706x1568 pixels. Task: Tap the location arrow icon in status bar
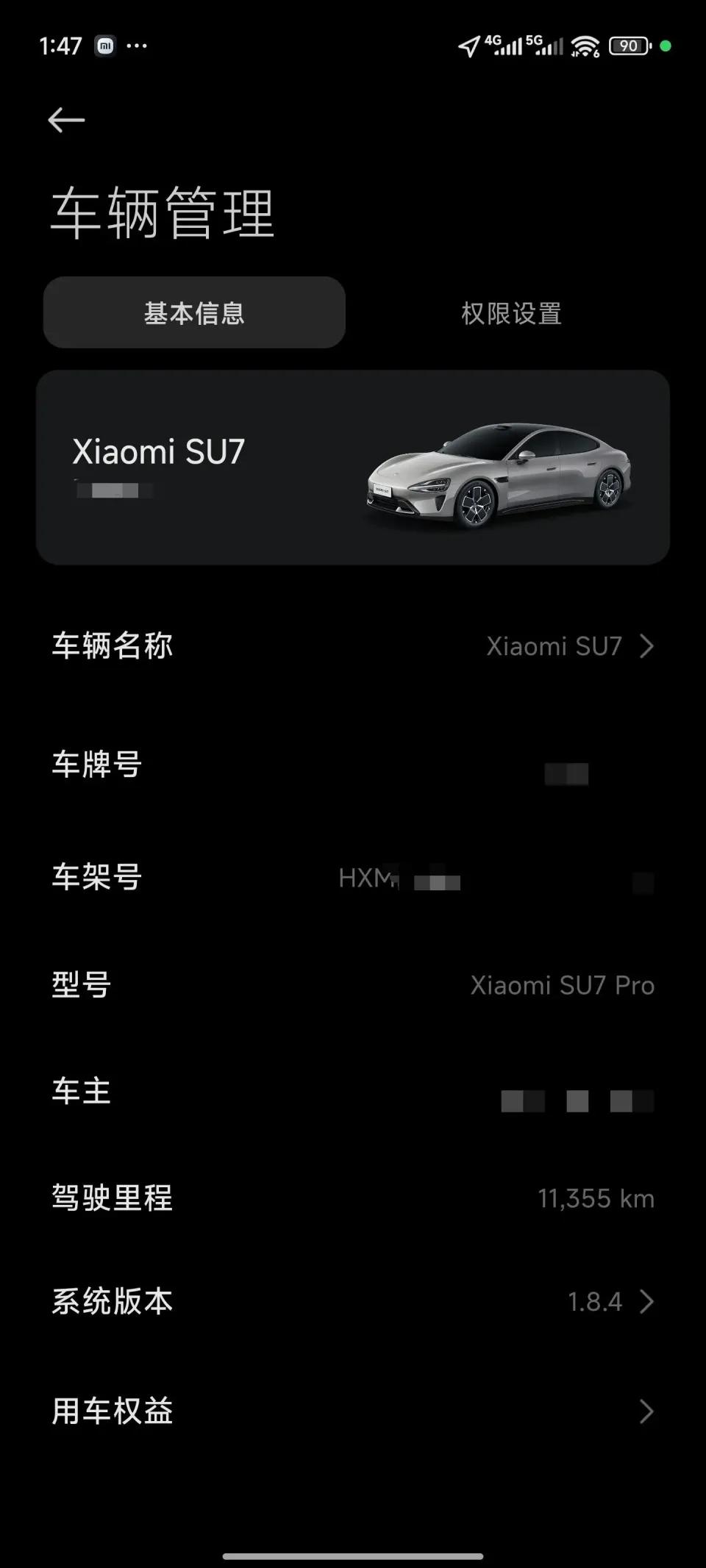pyautogui.click(x=468, y=46)
